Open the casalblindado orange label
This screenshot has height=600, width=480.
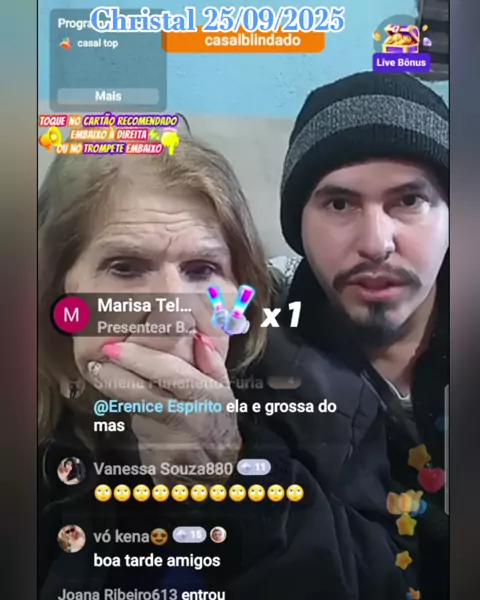[x=244, y=41]
